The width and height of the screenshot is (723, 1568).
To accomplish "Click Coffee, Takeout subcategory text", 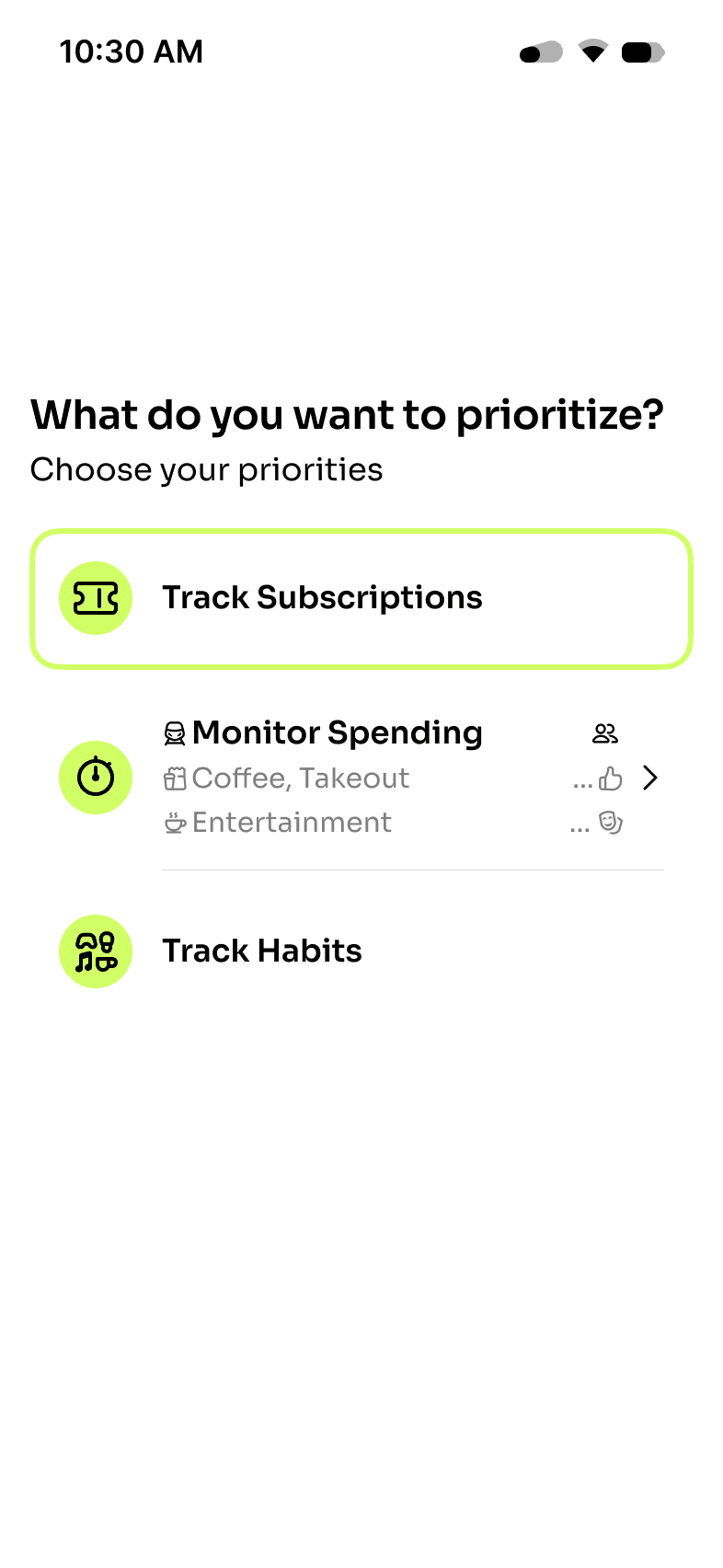I will click(301, 778).
